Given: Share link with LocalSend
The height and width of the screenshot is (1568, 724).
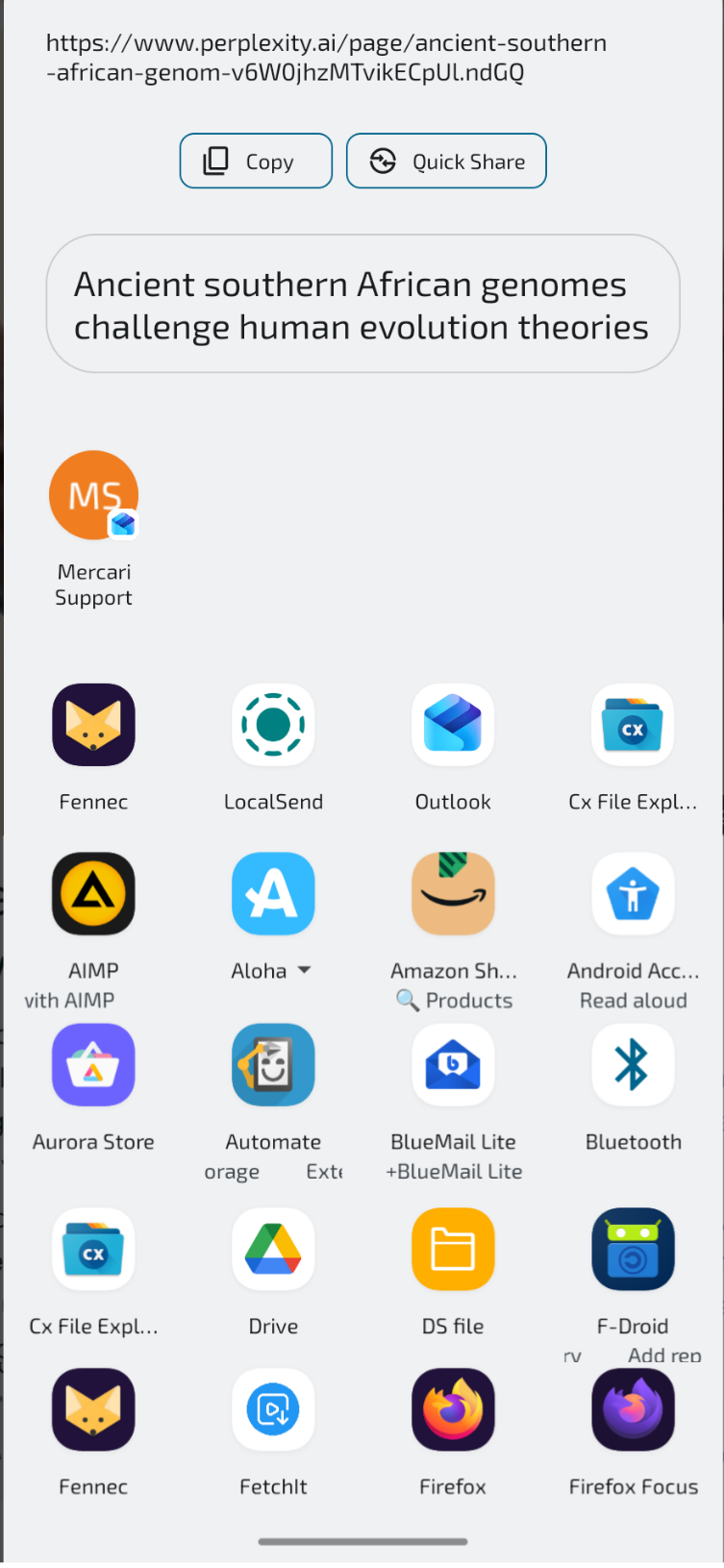Looking at the screenshot, I should (x=273, y=726).
